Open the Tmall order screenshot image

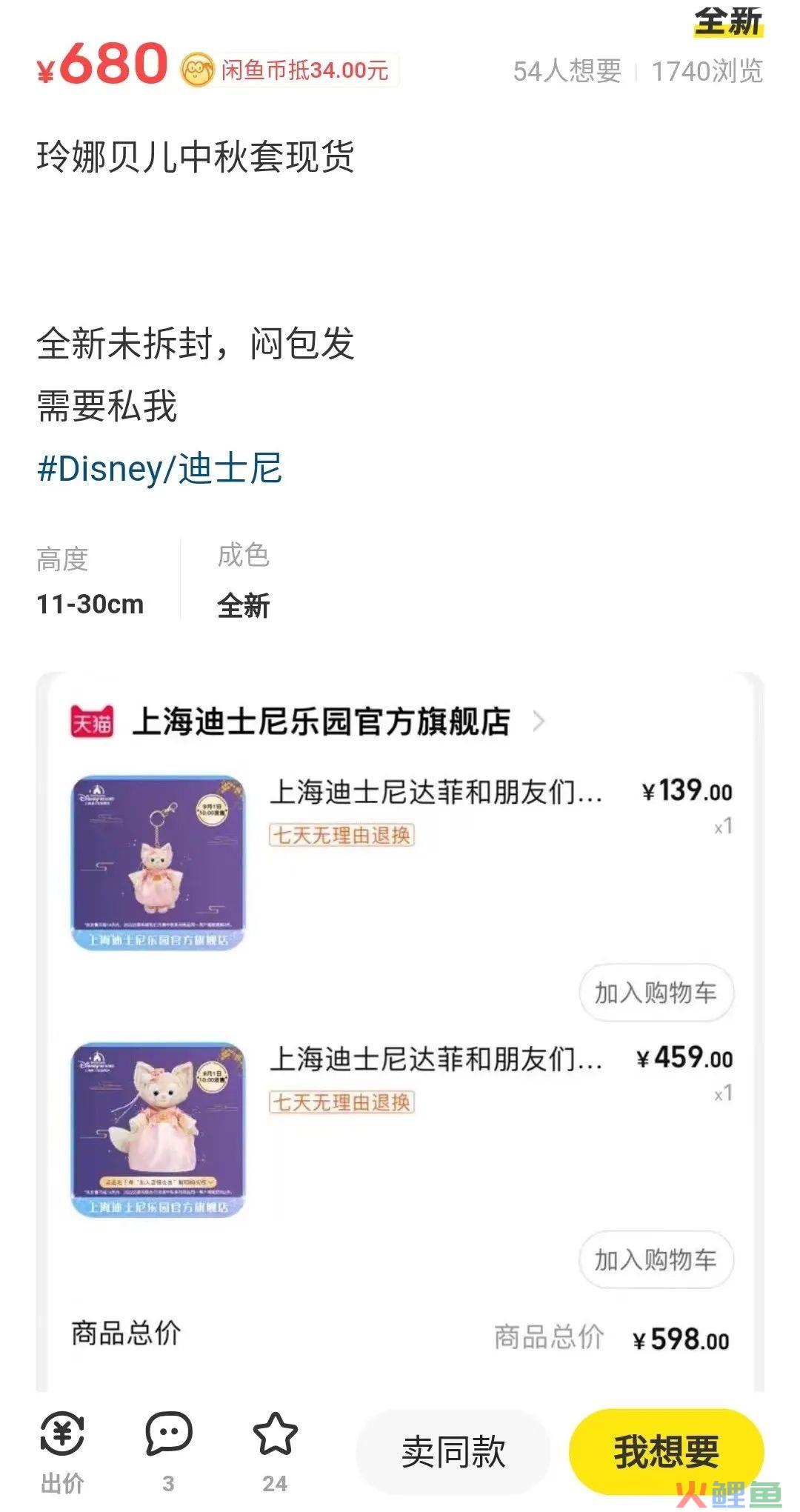pyautogui.click(x=400, y=1031)
